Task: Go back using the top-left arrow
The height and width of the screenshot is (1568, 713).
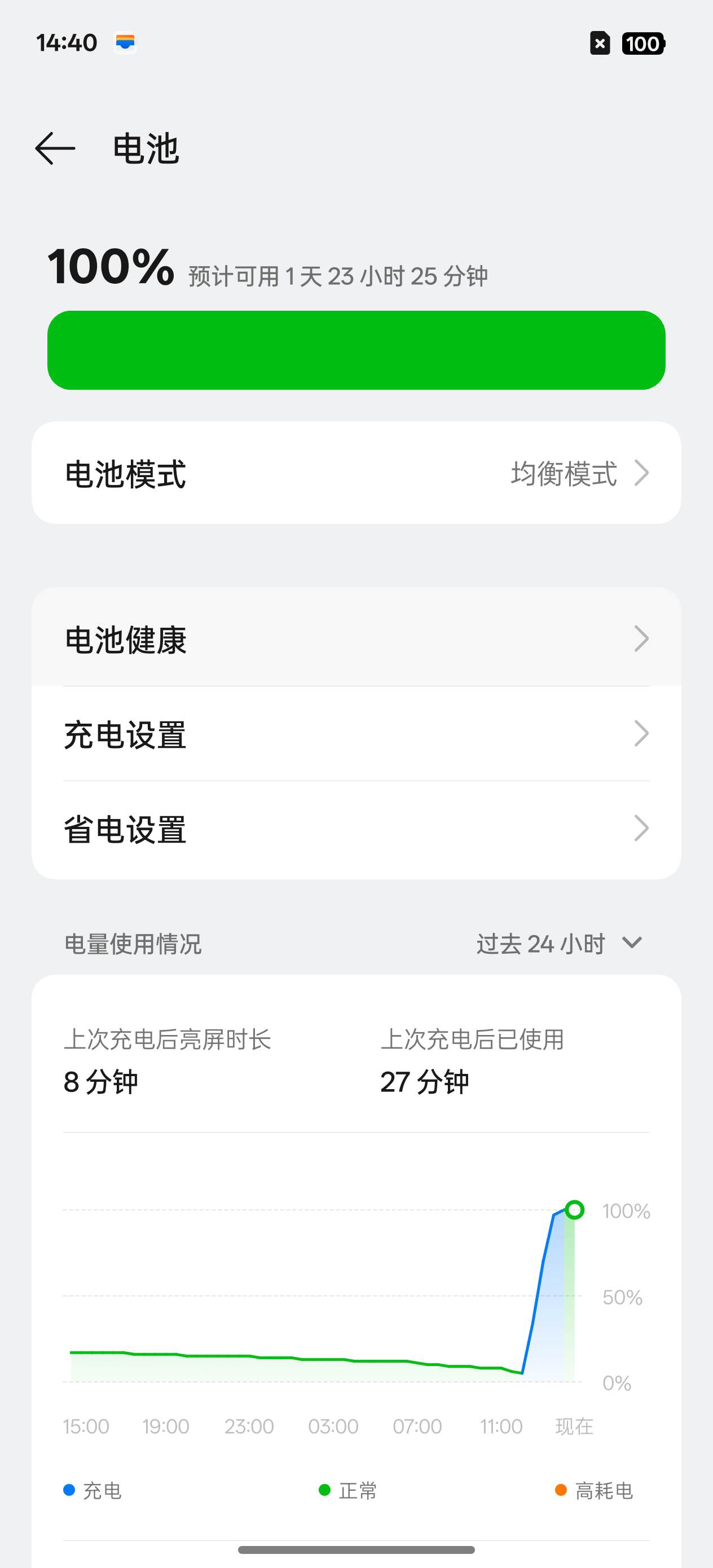Action: pyautogui.click(x=55, y=148)
